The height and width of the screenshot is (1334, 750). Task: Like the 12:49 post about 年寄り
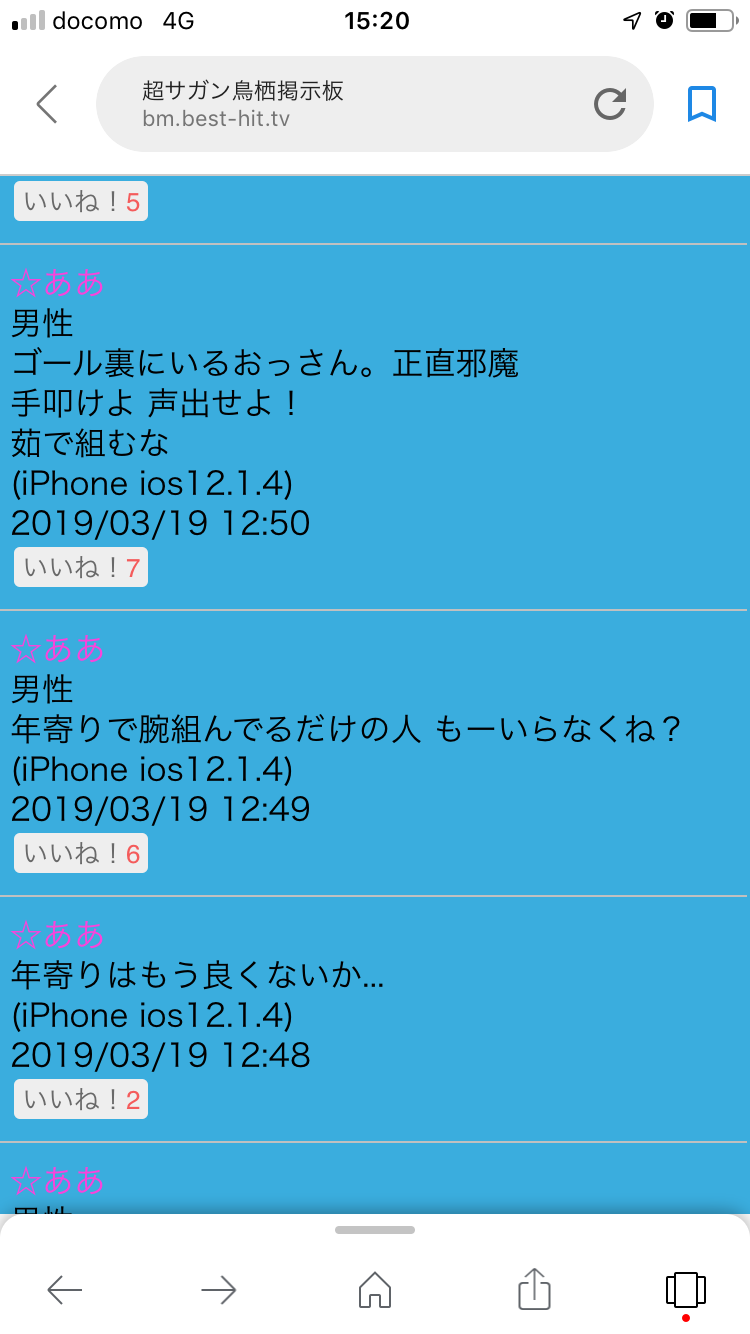tap(81, 854)
